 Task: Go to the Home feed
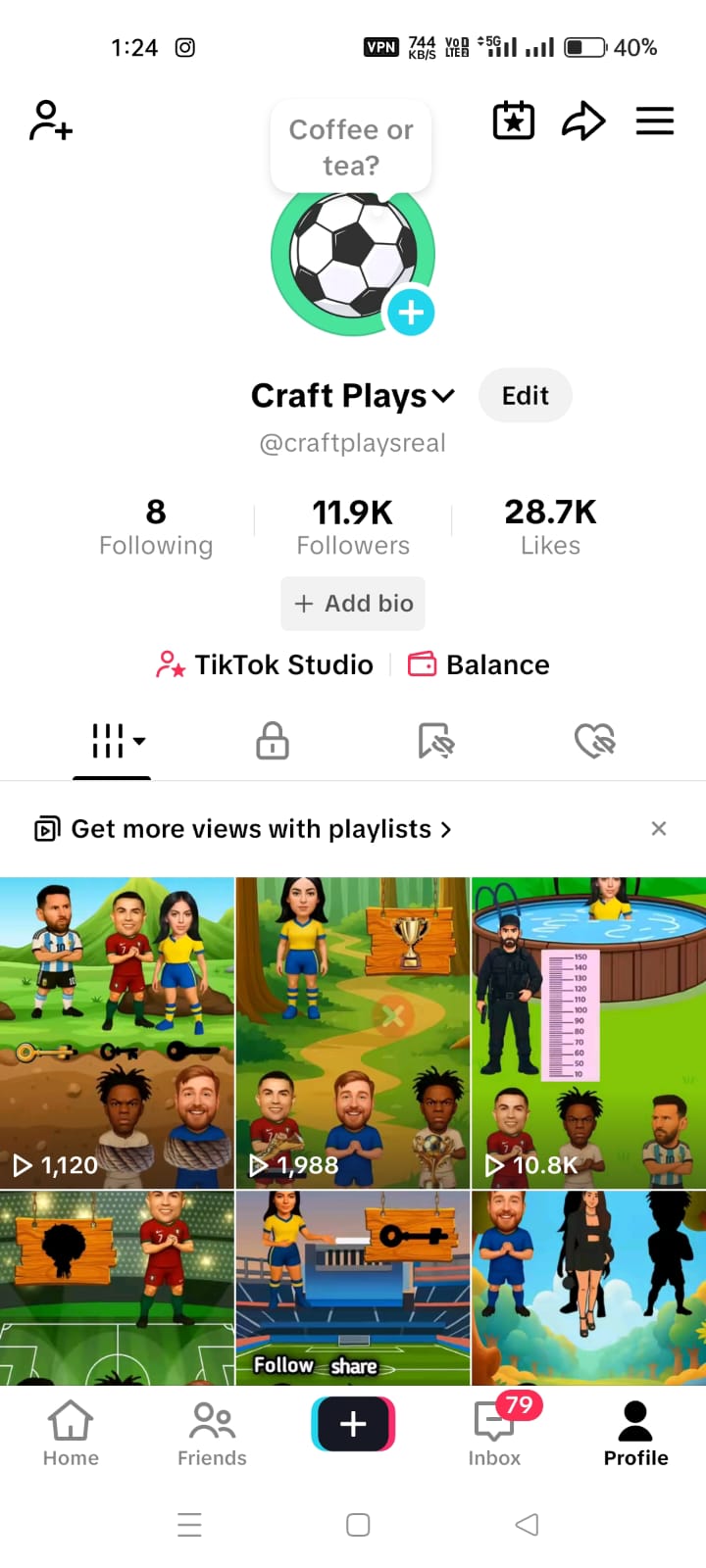pyautogui.click(x=70, y=1431)
